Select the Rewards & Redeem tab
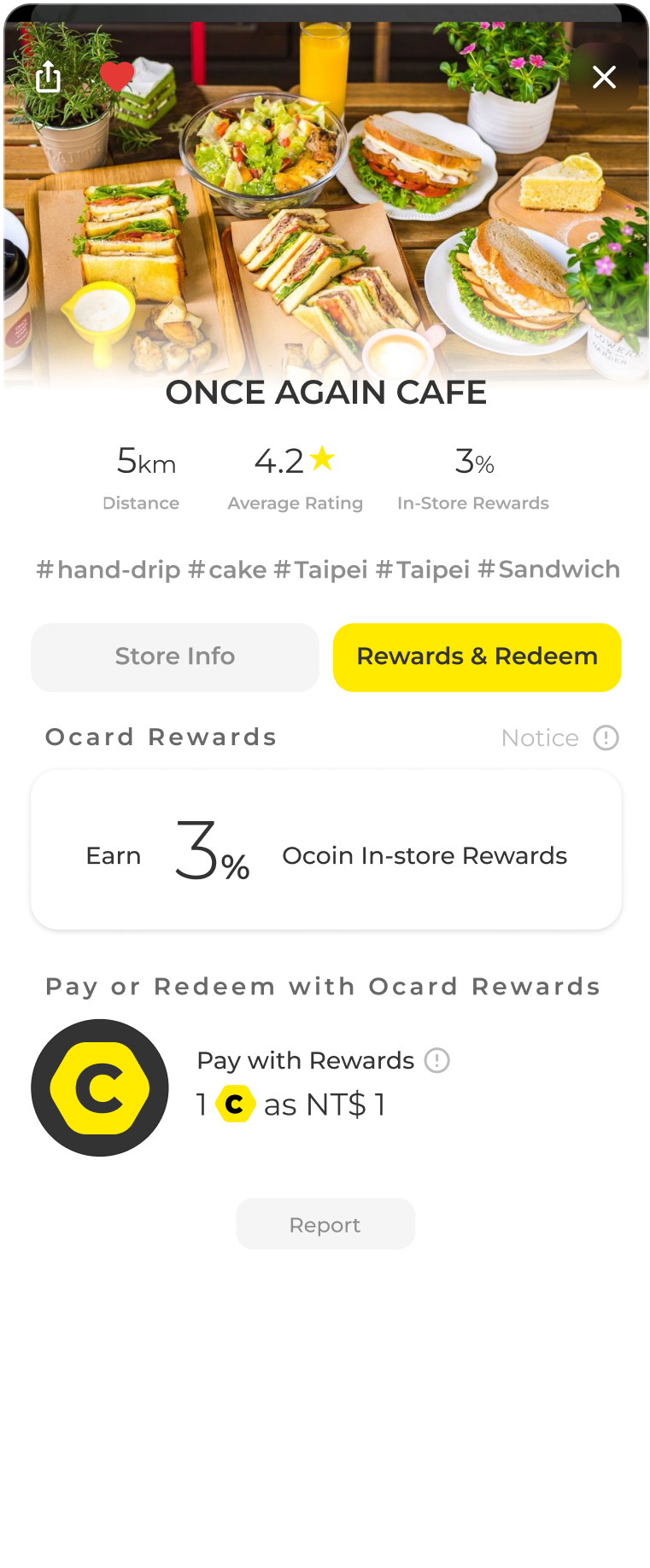The width and height of the screenshot is (650, 1568). pos(477,656)
